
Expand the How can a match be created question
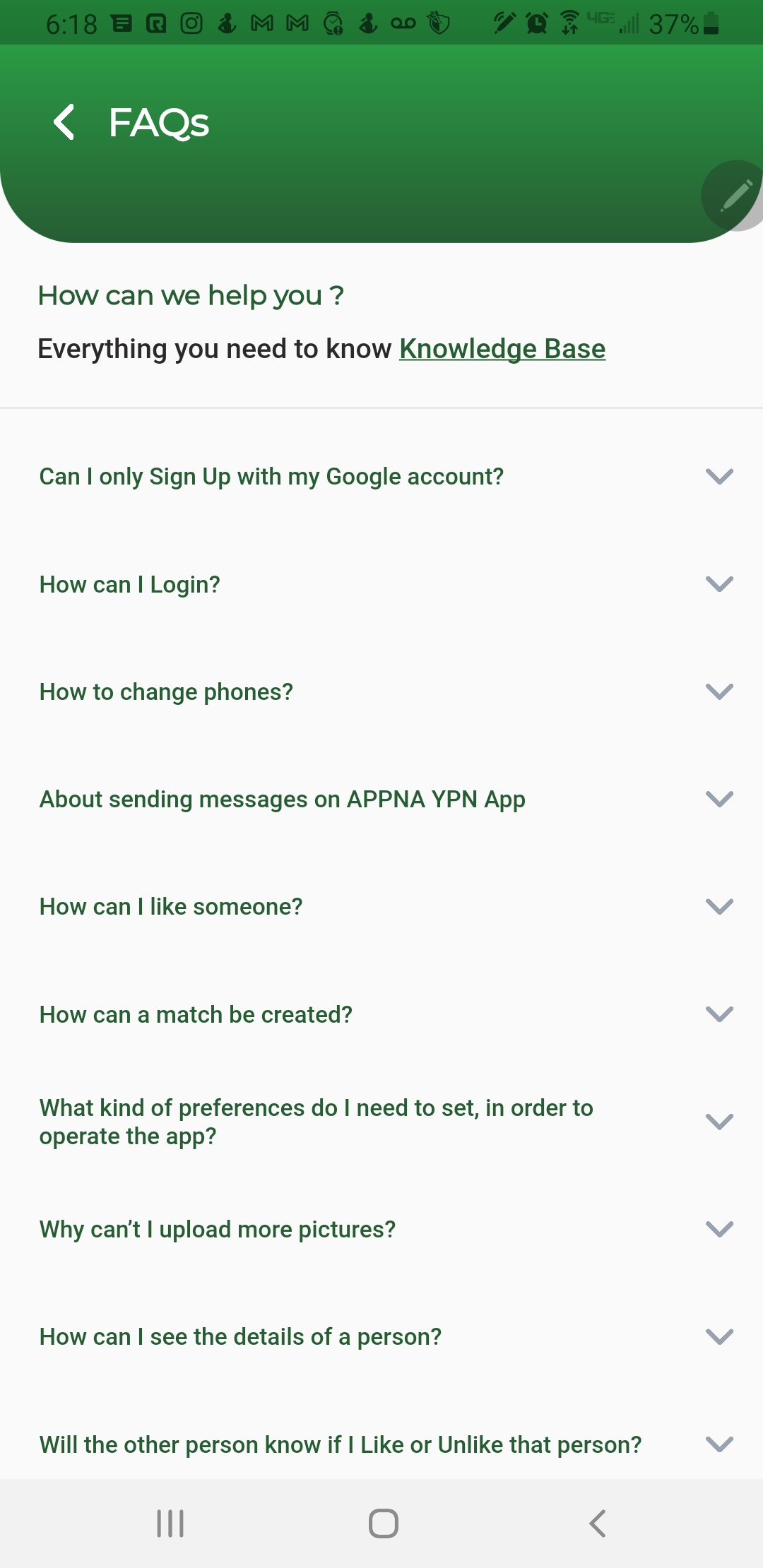(719, 1014)
